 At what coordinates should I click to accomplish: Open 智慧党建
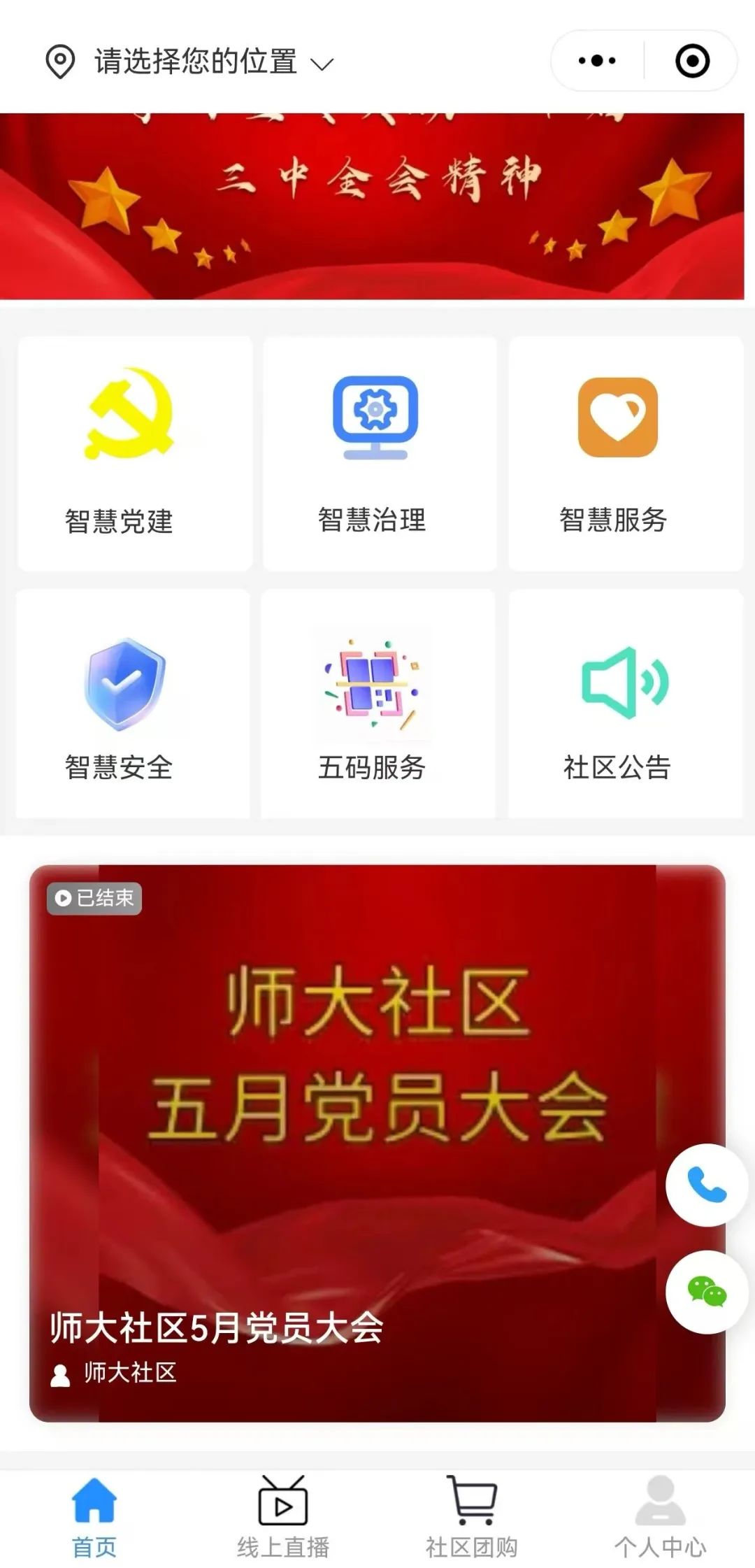(134, 453)
